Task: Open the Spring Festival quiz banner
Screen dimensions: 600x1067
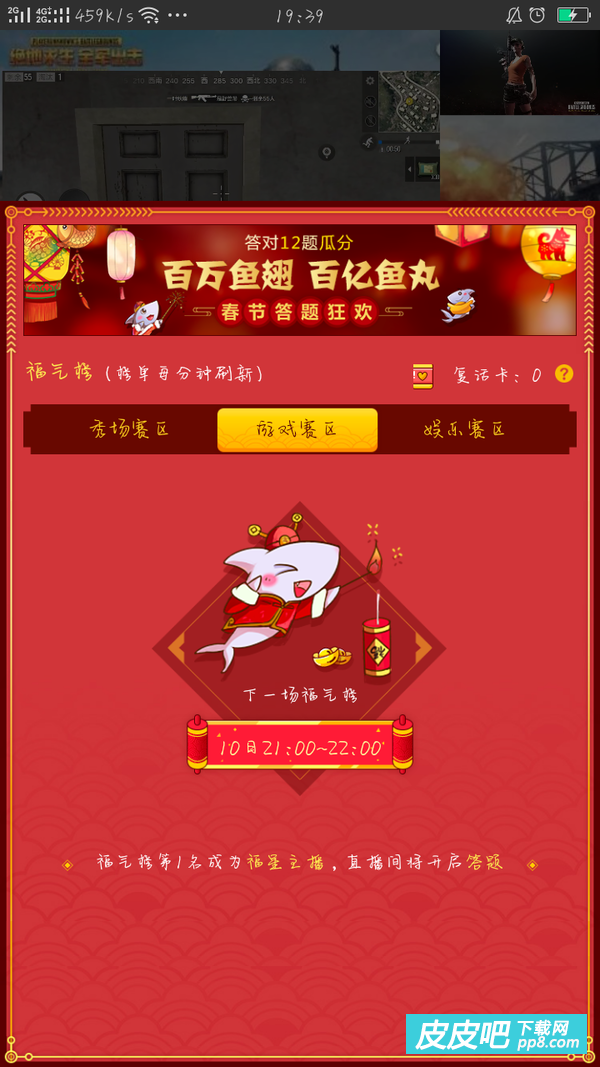Action: tap(300, 279)
